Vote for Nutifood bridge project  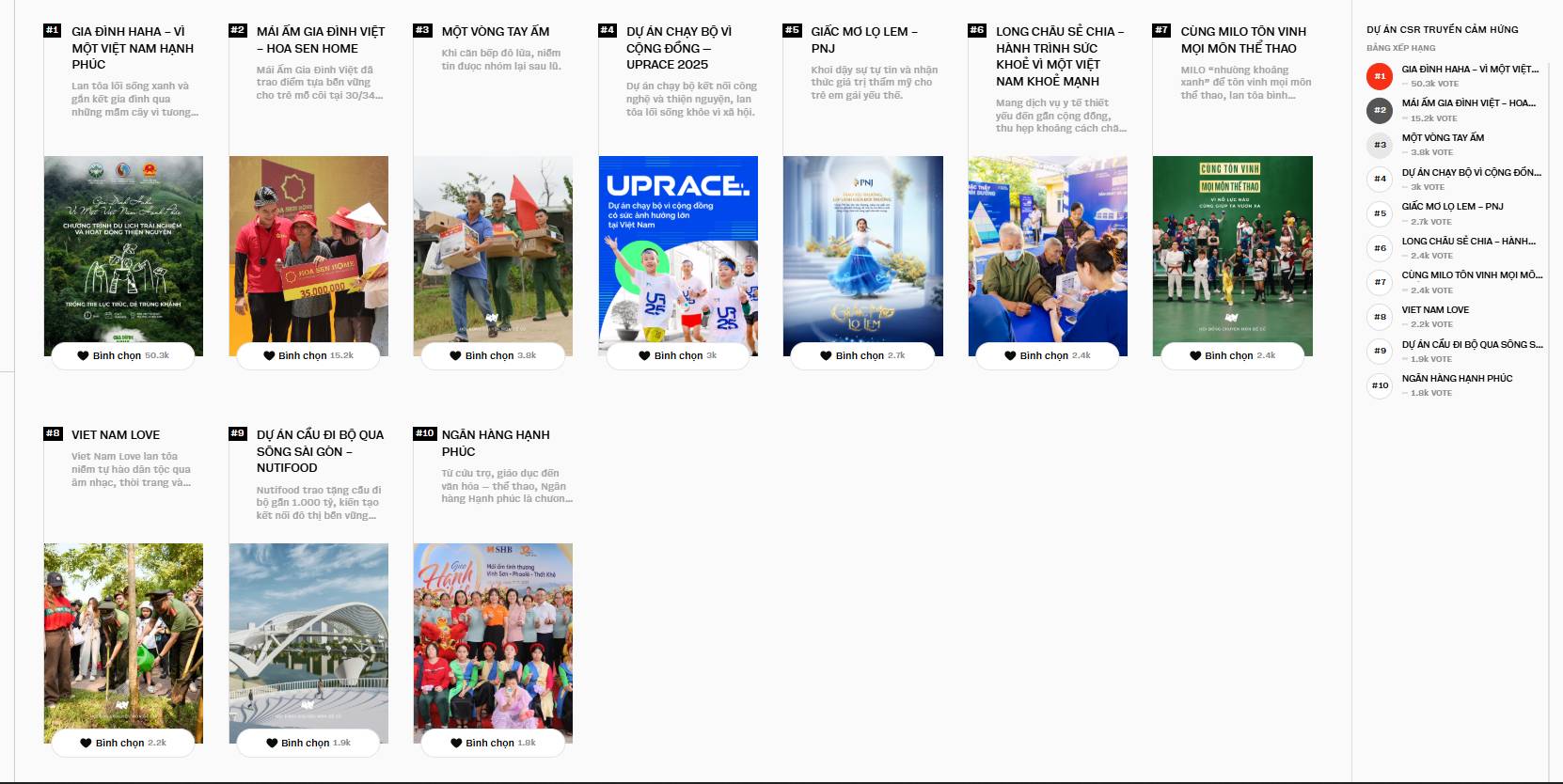[x=308, y=743]
